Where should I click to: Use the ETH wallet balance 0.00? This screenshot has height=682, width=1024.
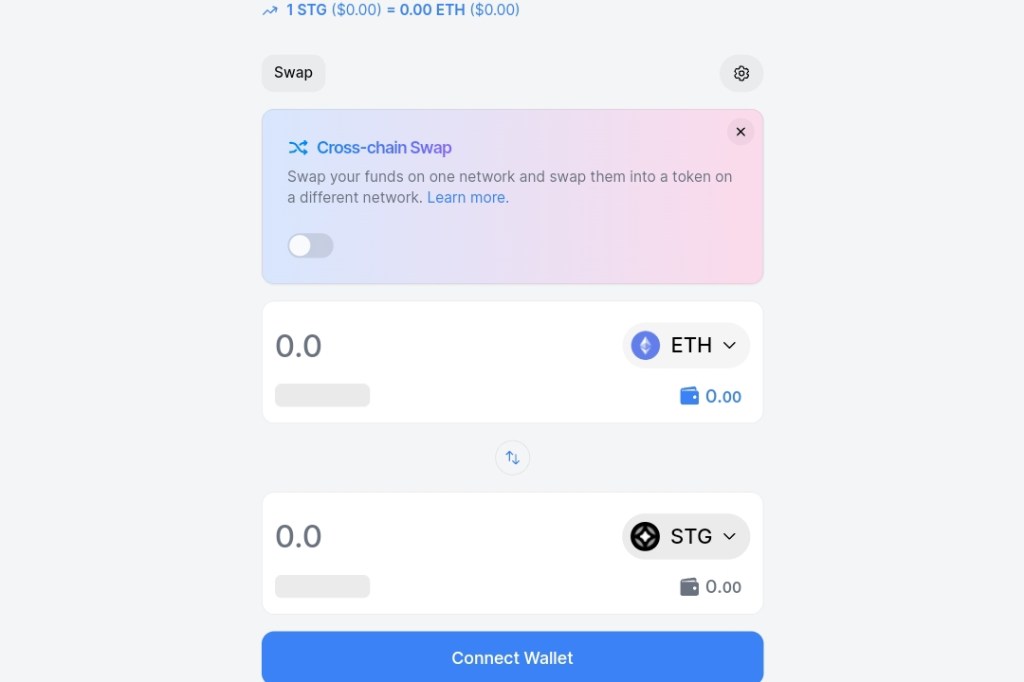click(x=711, y=396)
